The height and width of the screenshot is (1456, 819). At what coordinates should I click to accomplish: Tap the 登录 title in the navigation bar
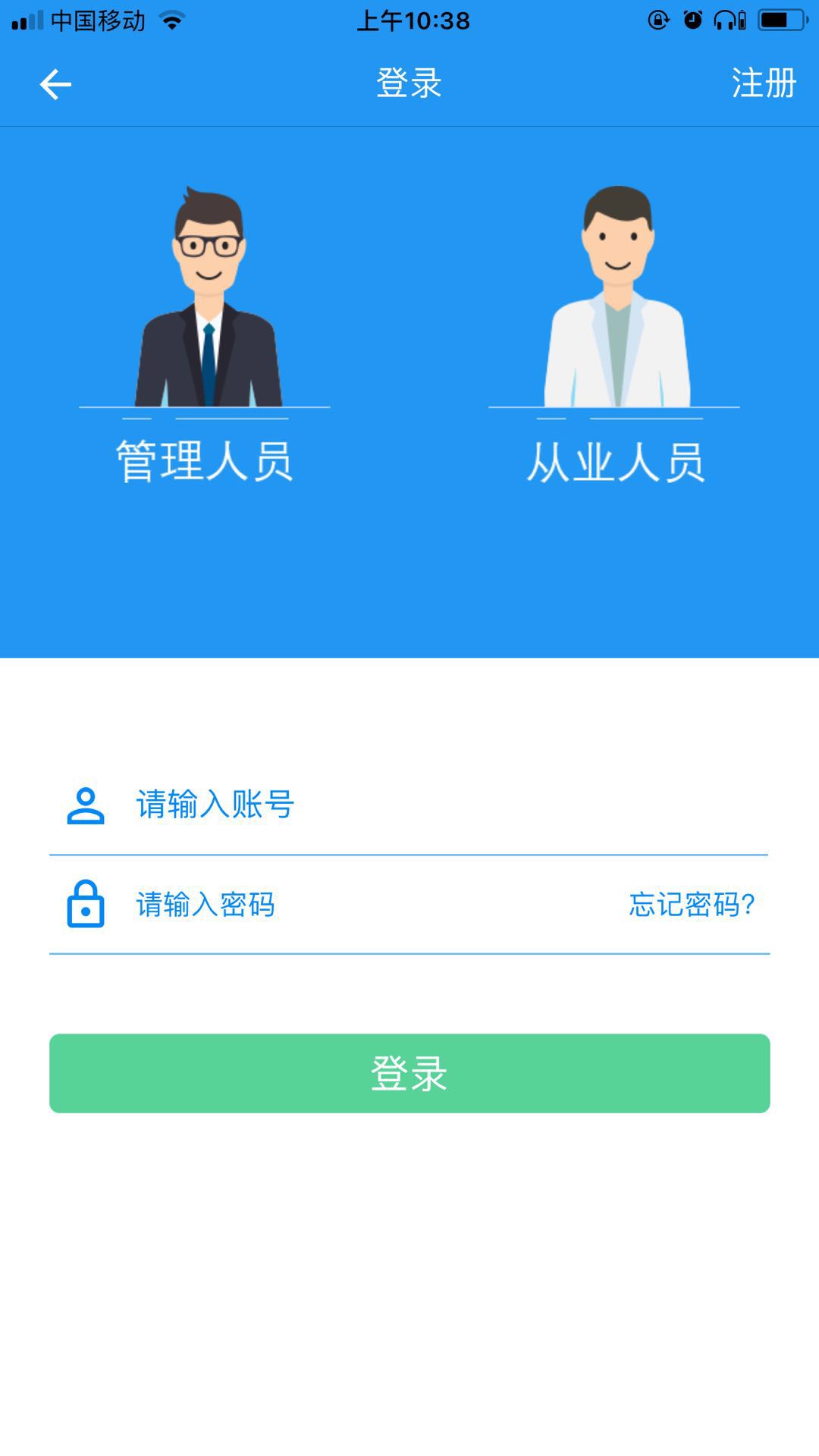coord(409,83)
